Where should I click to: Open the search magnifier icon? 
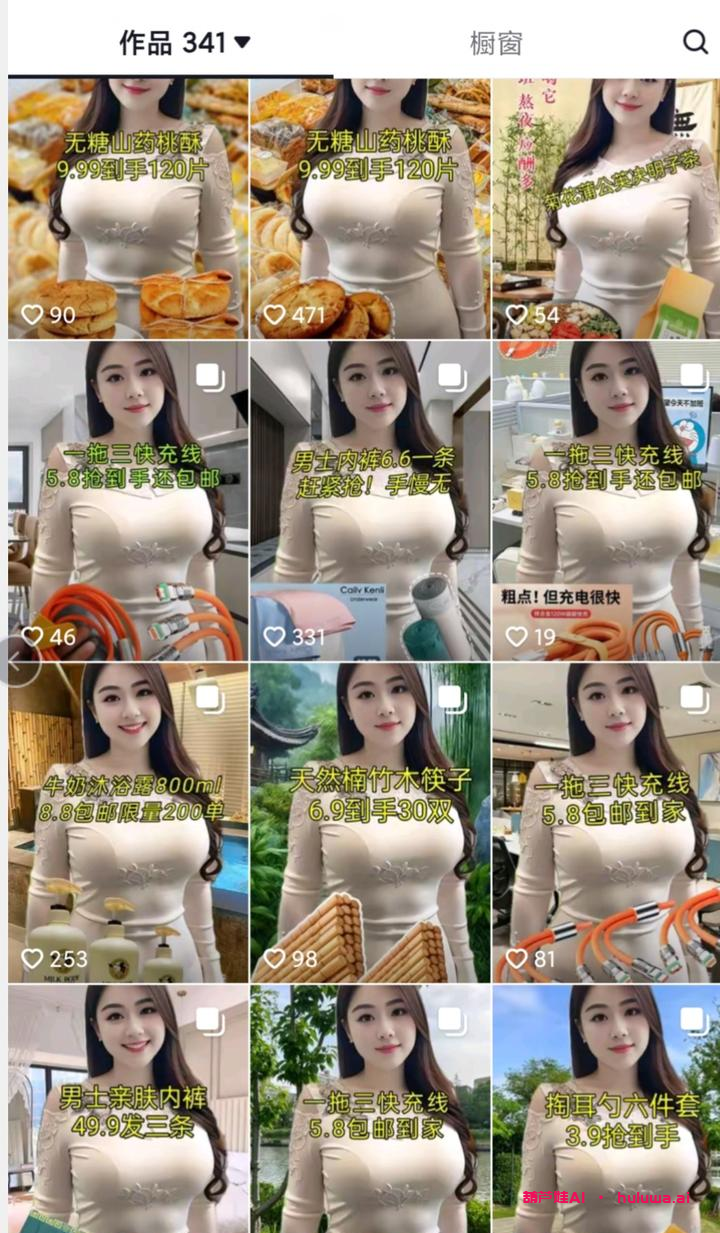coord(695,42)
